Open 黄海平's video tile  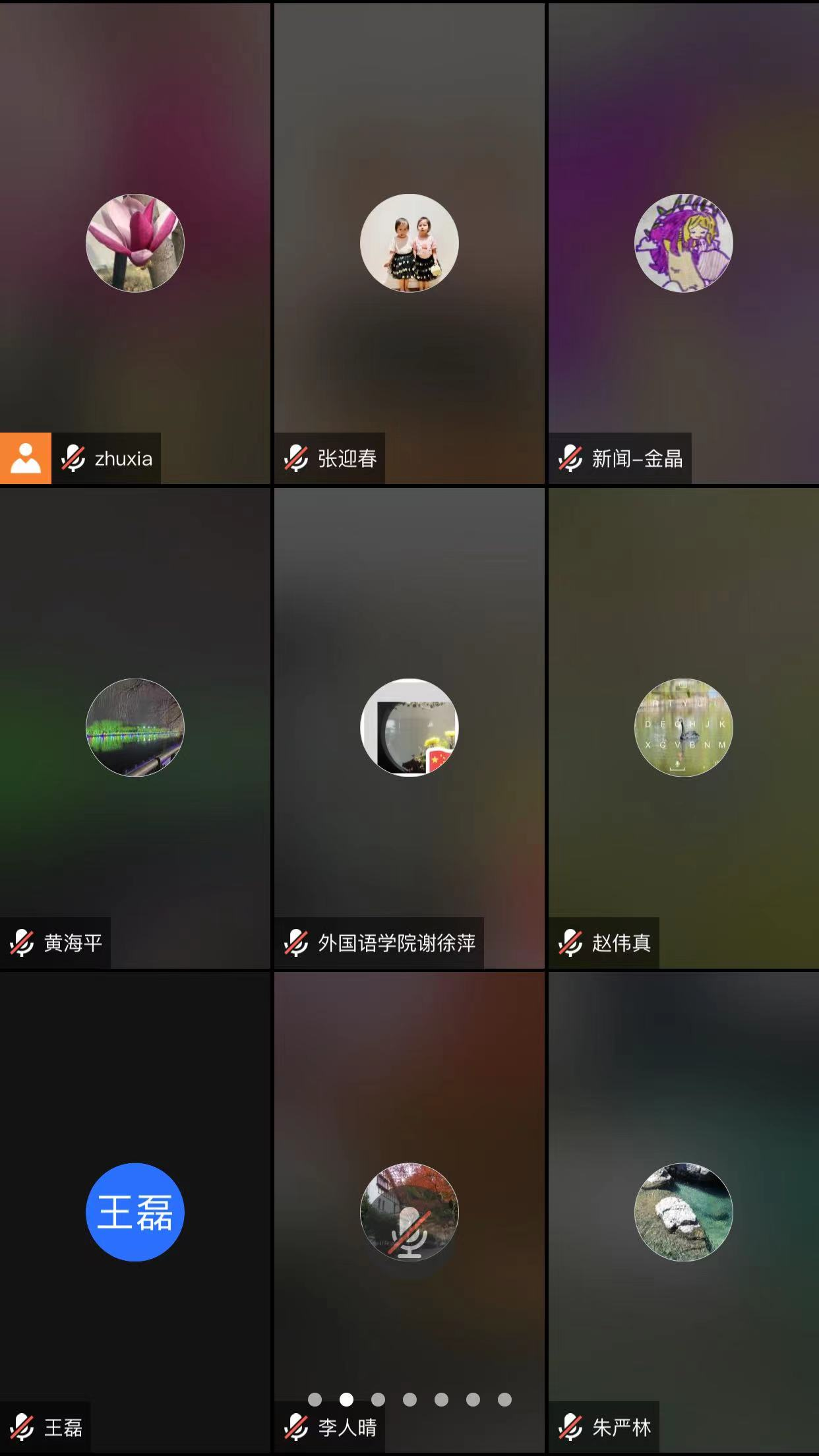click(135, 727)
